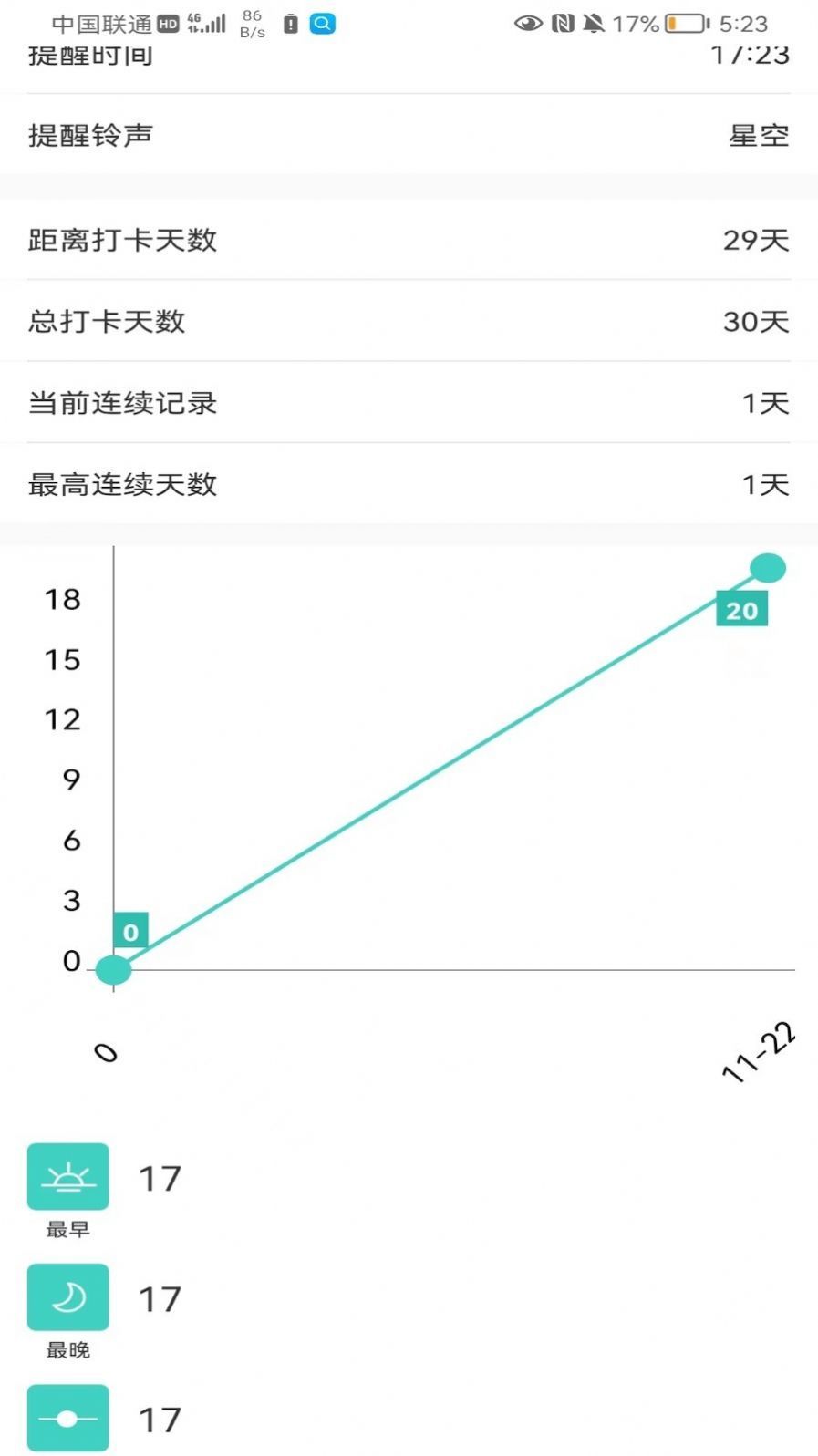Select the moon 最晚 icon
The width and height of the screenshot is (818, 1456).
(68, 1297)
